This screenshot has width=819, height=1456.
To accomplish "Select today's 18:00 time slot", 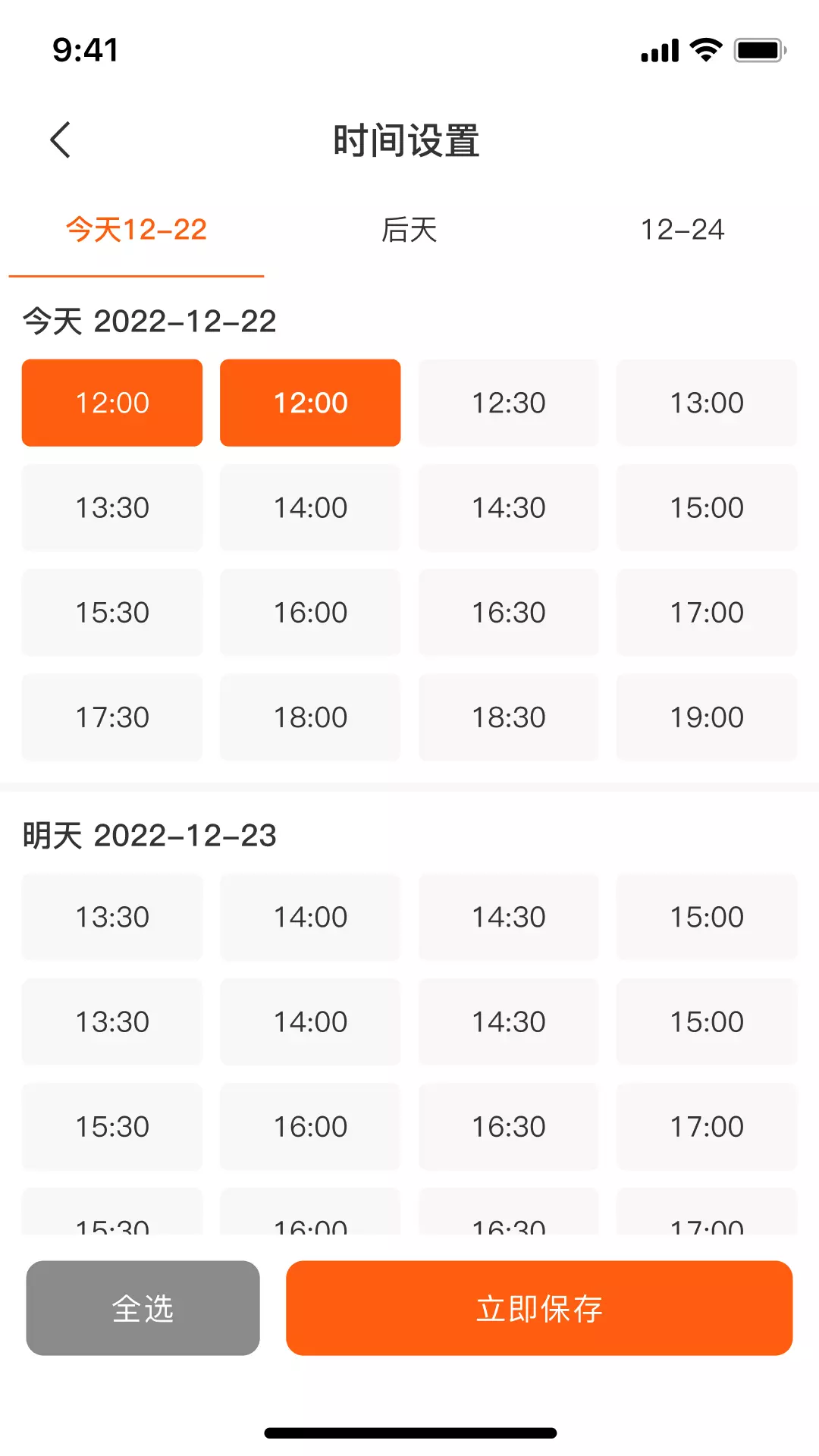I will pyautogui.click(x=310, y=717).
